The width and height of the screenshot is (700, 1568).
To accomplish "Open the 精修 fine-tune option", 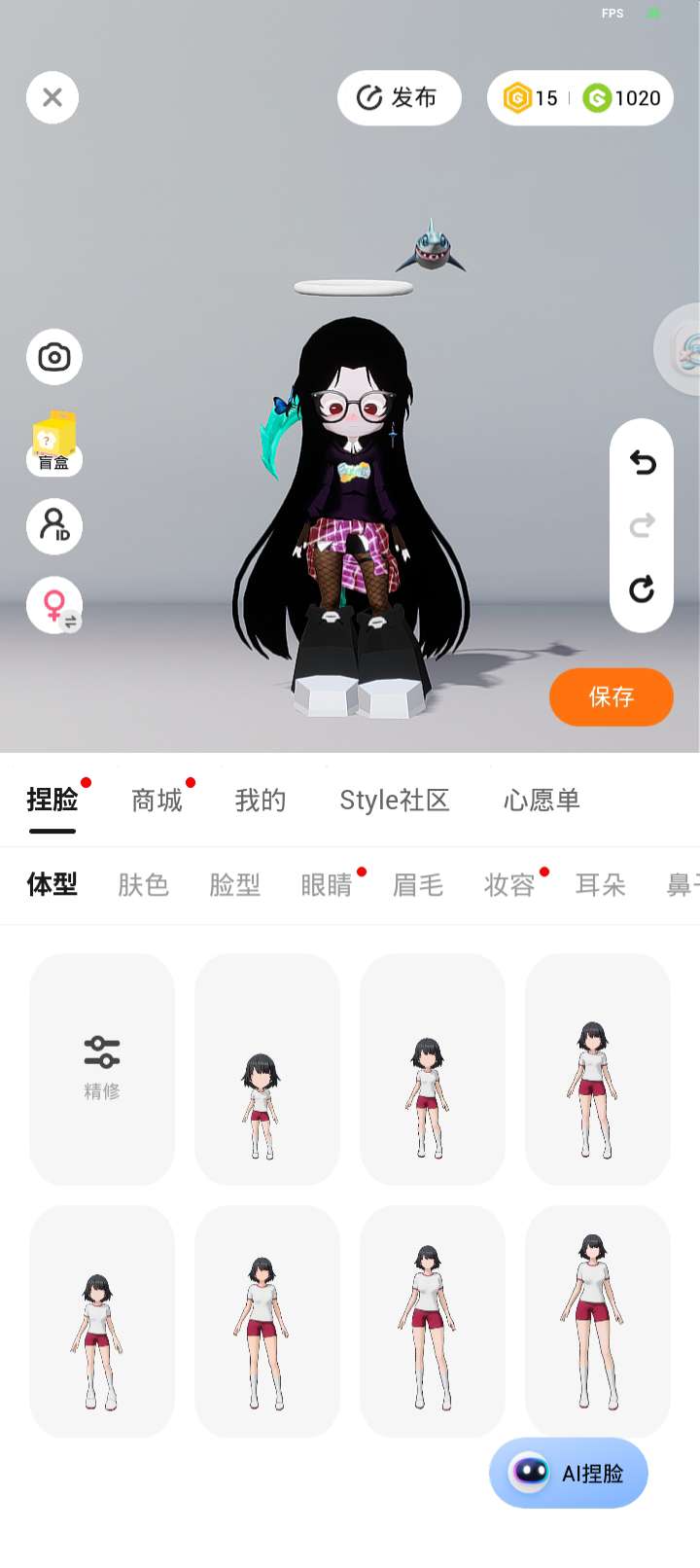I will click(x=102, y=1068).
